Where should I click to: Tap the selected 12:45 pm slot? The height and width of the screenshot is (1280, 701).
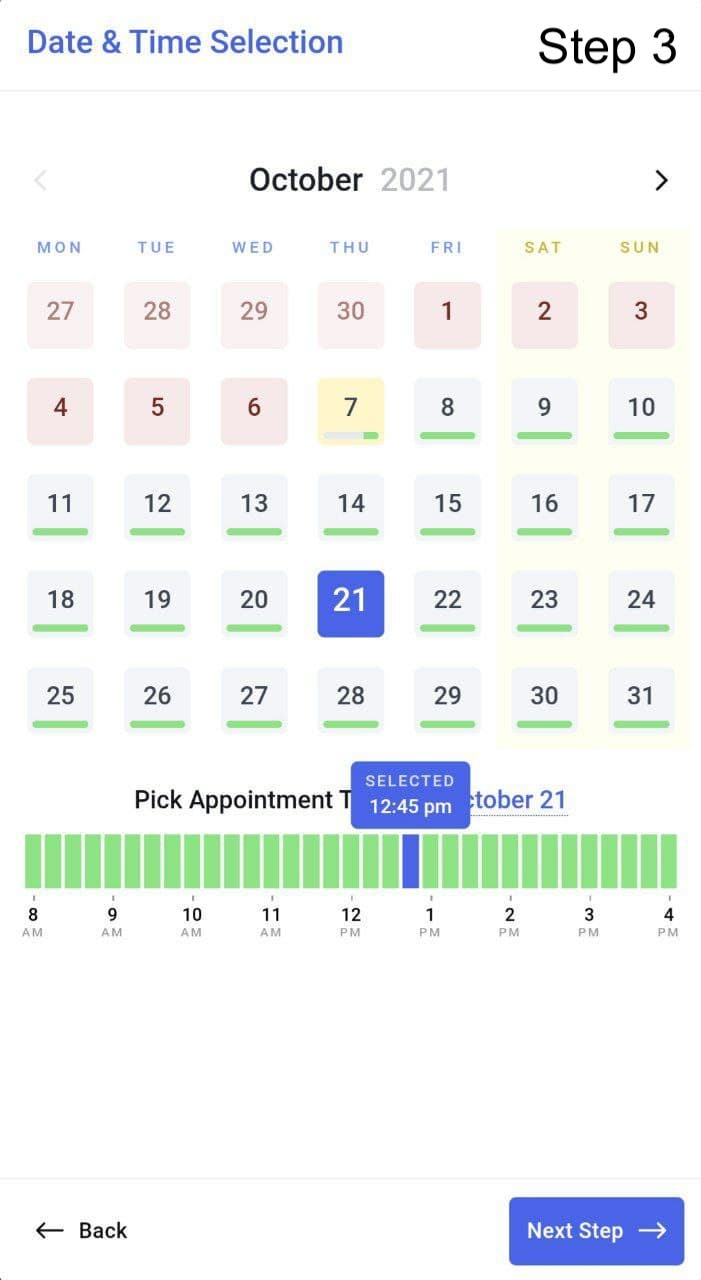click(410, 861)
